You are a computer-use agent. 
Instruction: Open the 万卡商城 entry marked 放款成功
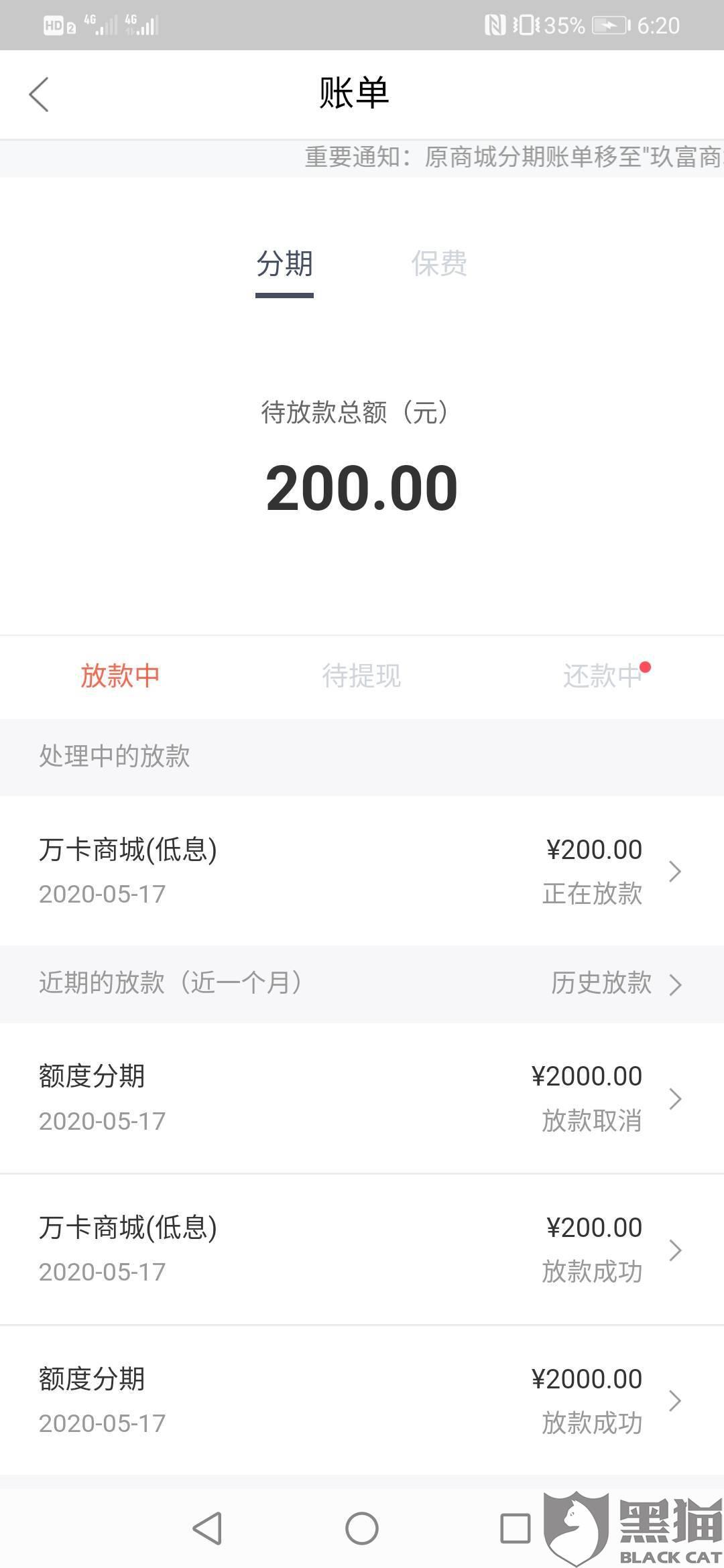point(362,1249)
